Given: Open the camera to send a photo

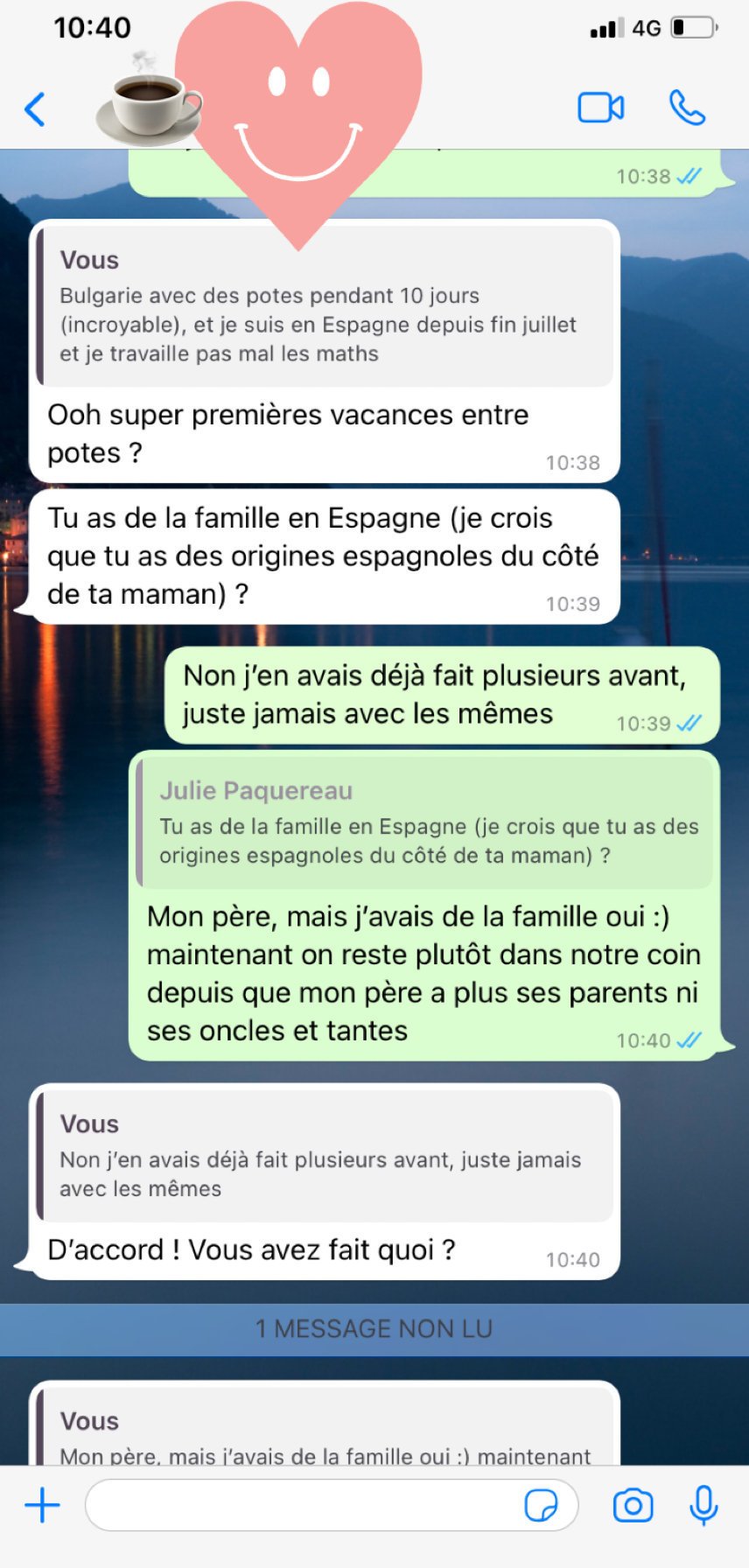Looking at the screenshot, I should coord(633,1505).
